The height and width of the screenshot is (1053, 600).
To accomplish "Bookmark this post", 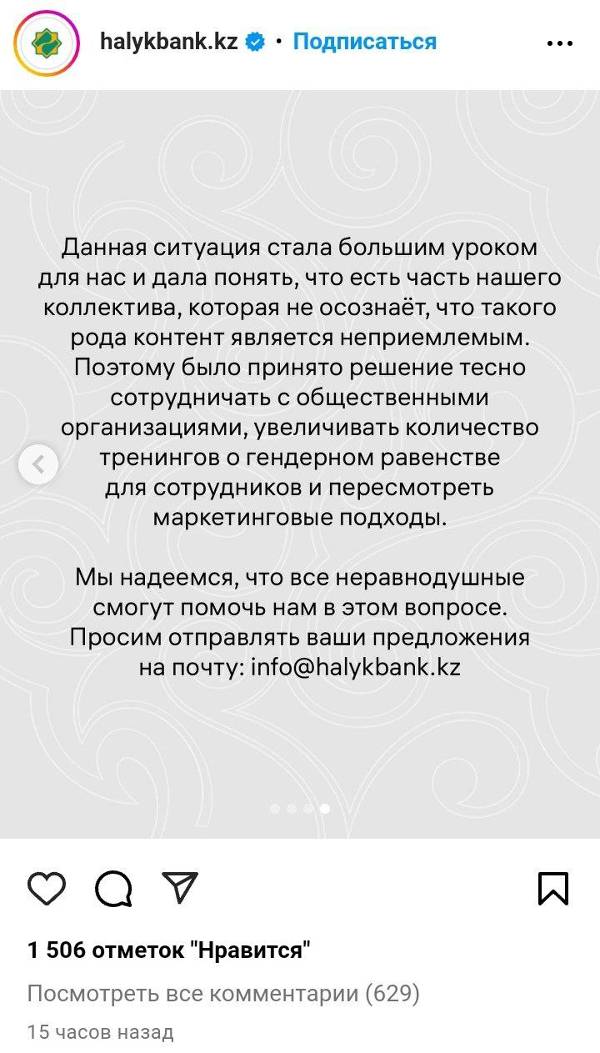I will pyautogui.click(x=553, y=888).
